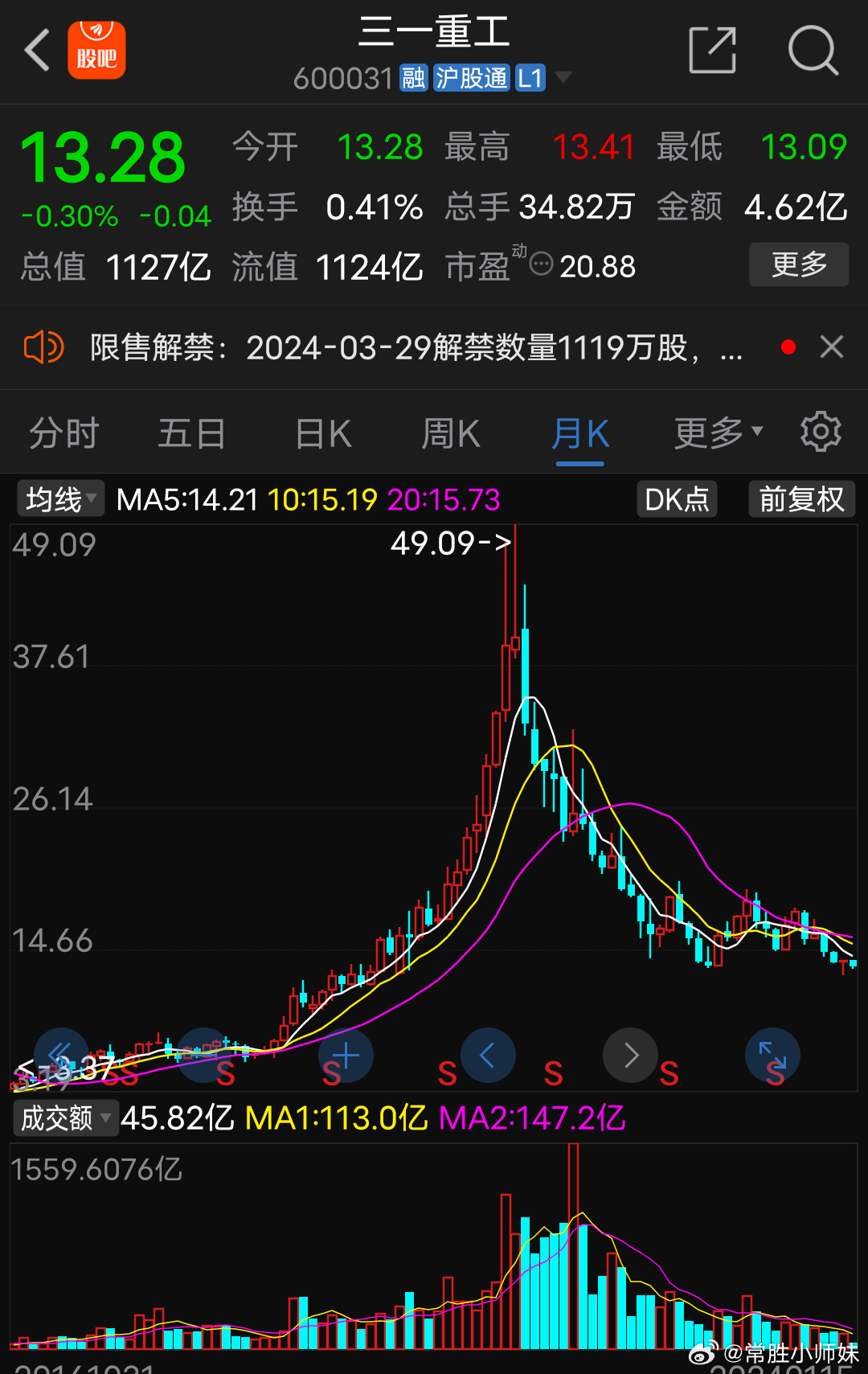The width and height of the screenshot is (868, 1374).
Task: Select the 周K chart tab
Action: pyautogui.click(x=451, y=434)
